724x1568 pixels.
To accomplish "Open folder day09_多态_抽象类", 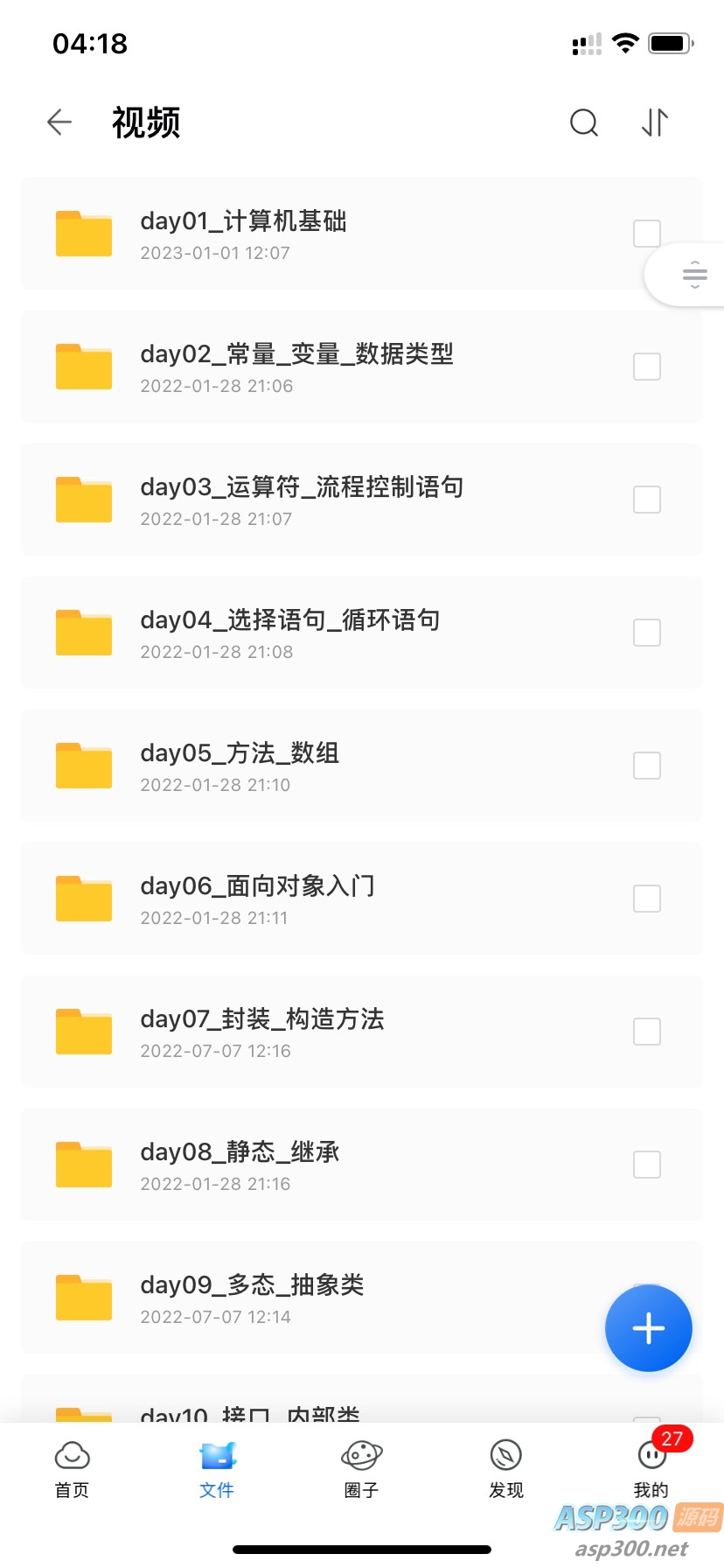I will (x=252, y=1298).
